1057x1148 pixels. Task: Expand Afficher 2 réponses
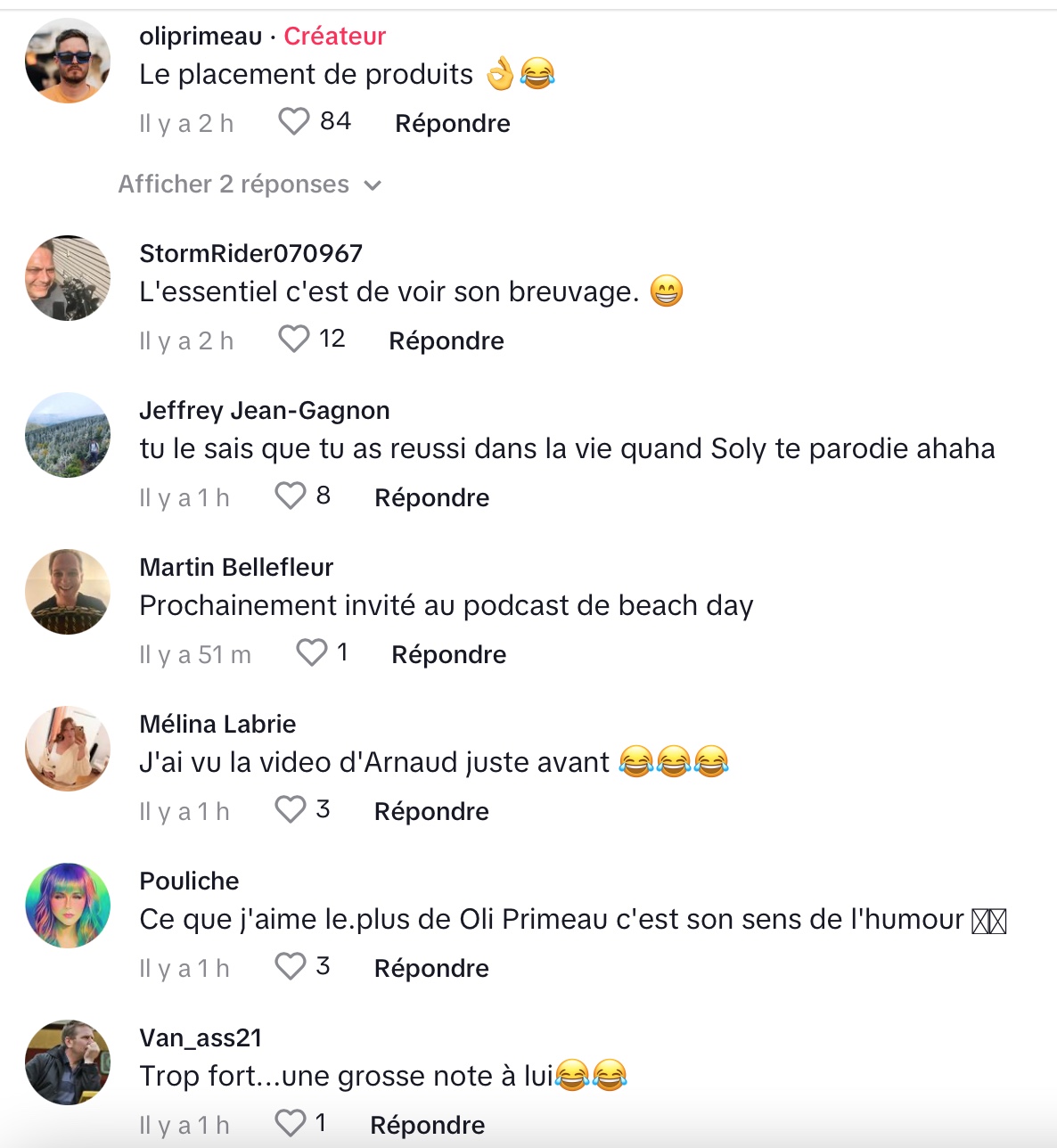tap(250, 184)
